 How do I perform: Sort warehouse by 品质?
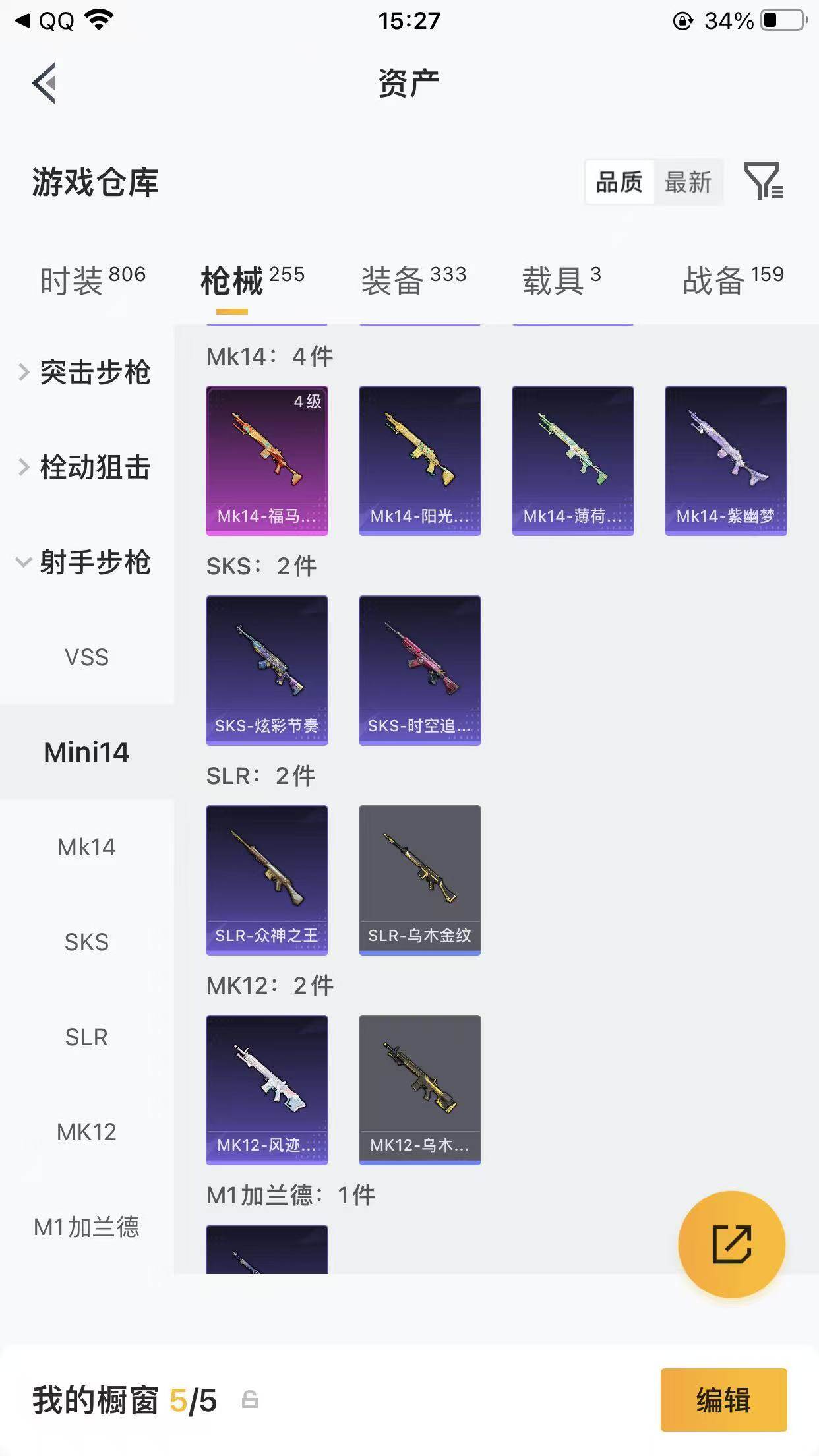(x=619, y=182)
